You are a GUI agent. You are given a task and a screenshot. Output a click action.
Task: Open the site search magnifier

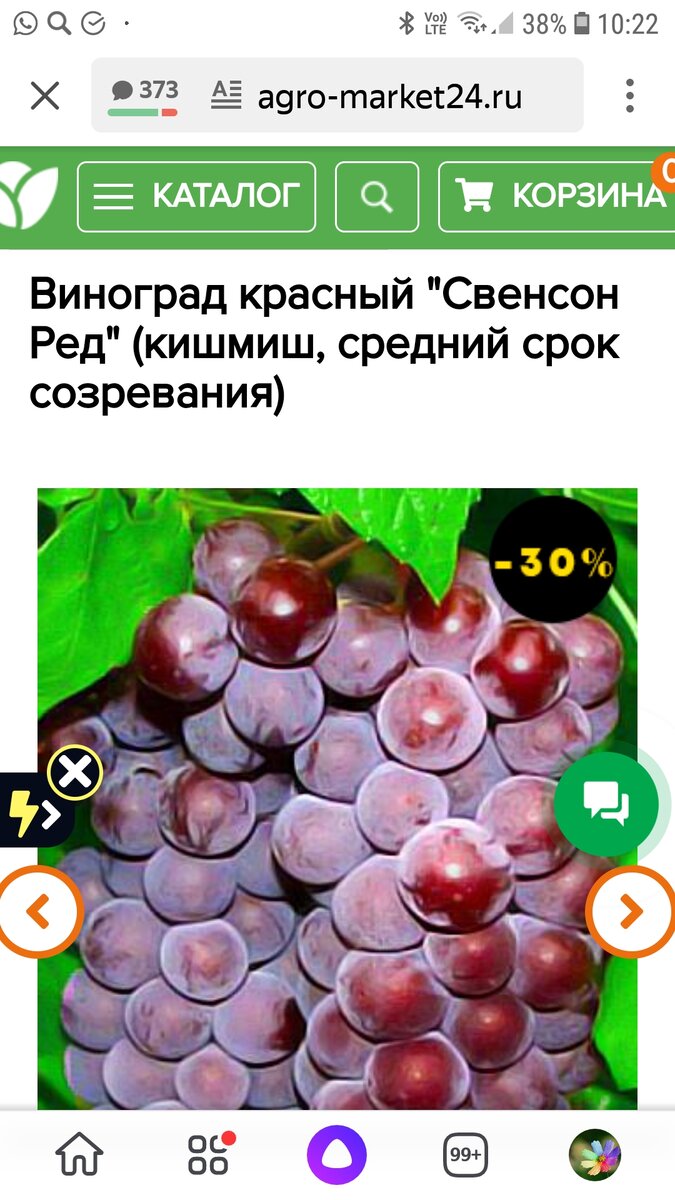(x=376, y=196)
